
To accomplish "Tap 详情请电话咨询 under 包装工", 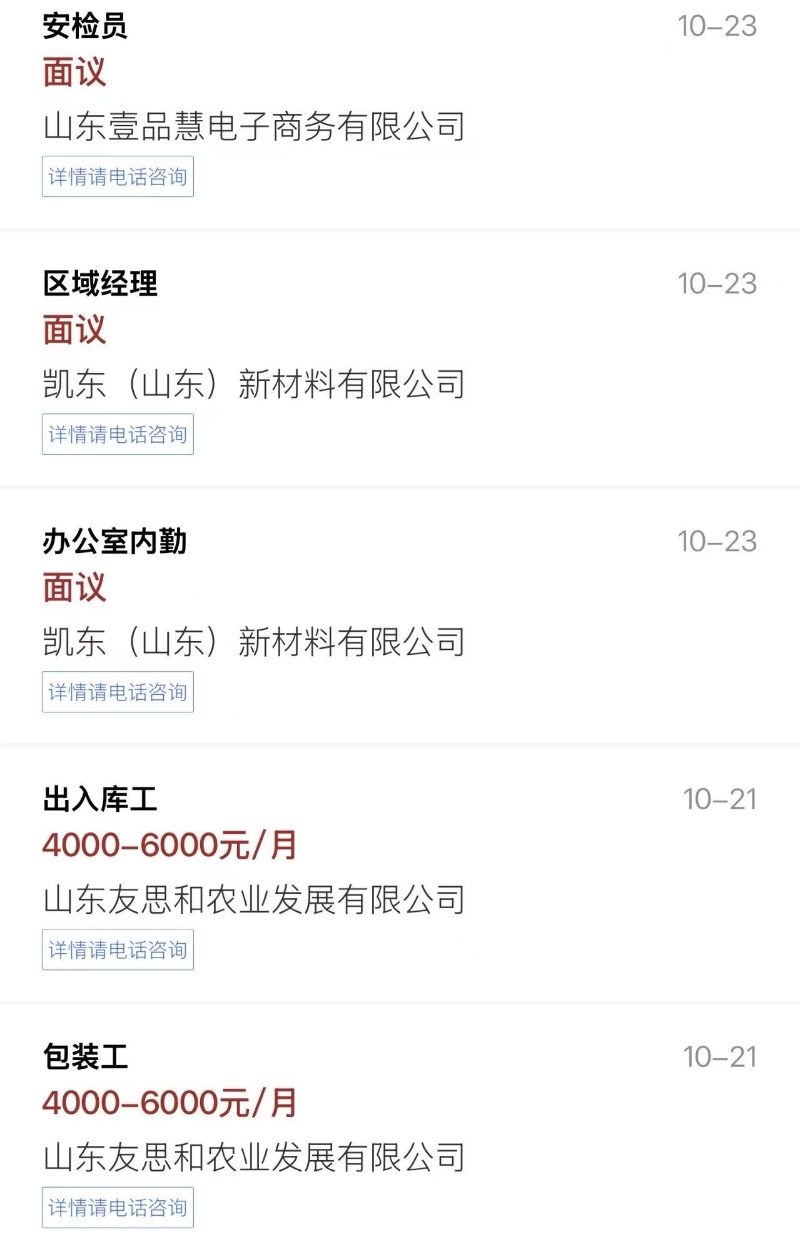I will (x=118, y=1207).
